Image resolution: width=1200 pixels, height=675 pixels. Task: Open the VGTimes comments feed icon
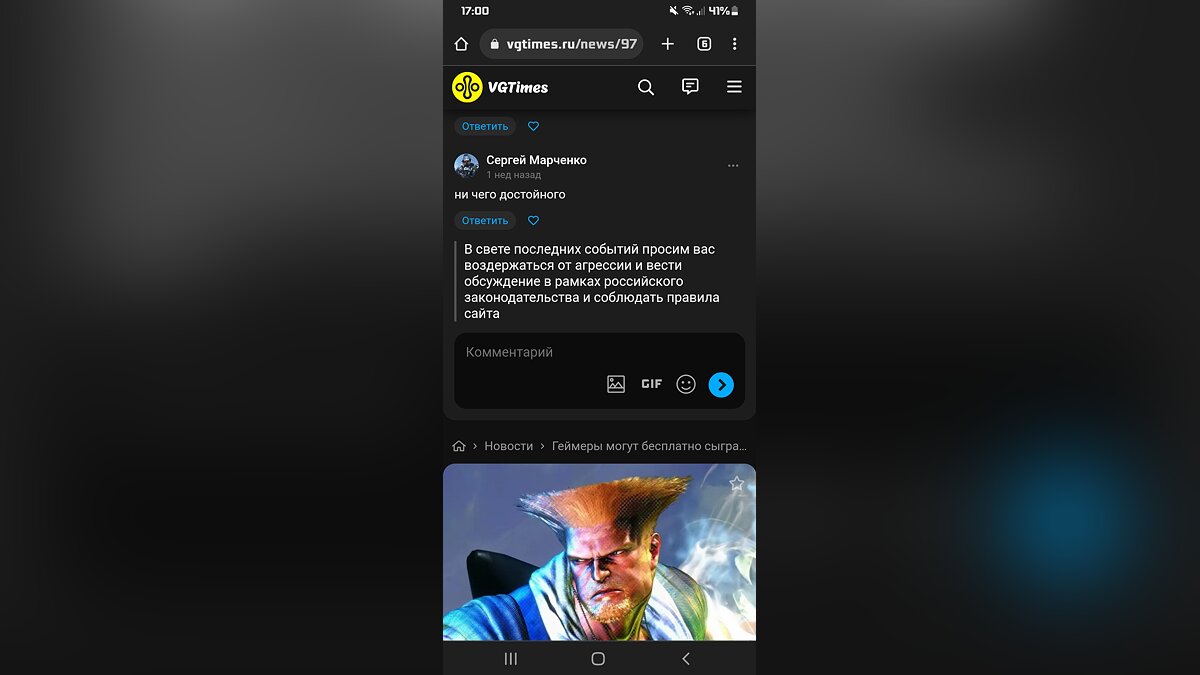(x=690, y=87)
